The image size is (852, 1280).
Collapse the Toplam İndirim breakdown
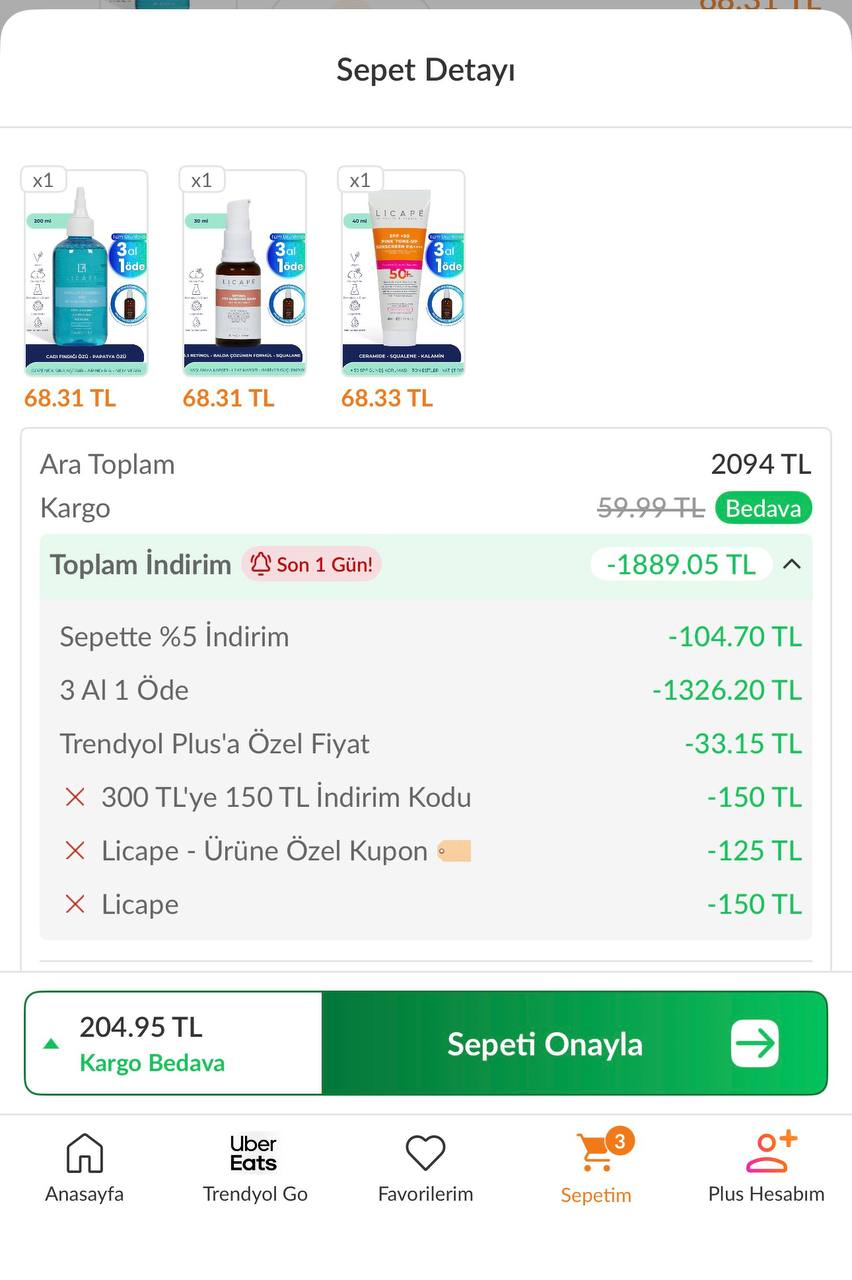[x=791, y=564]
